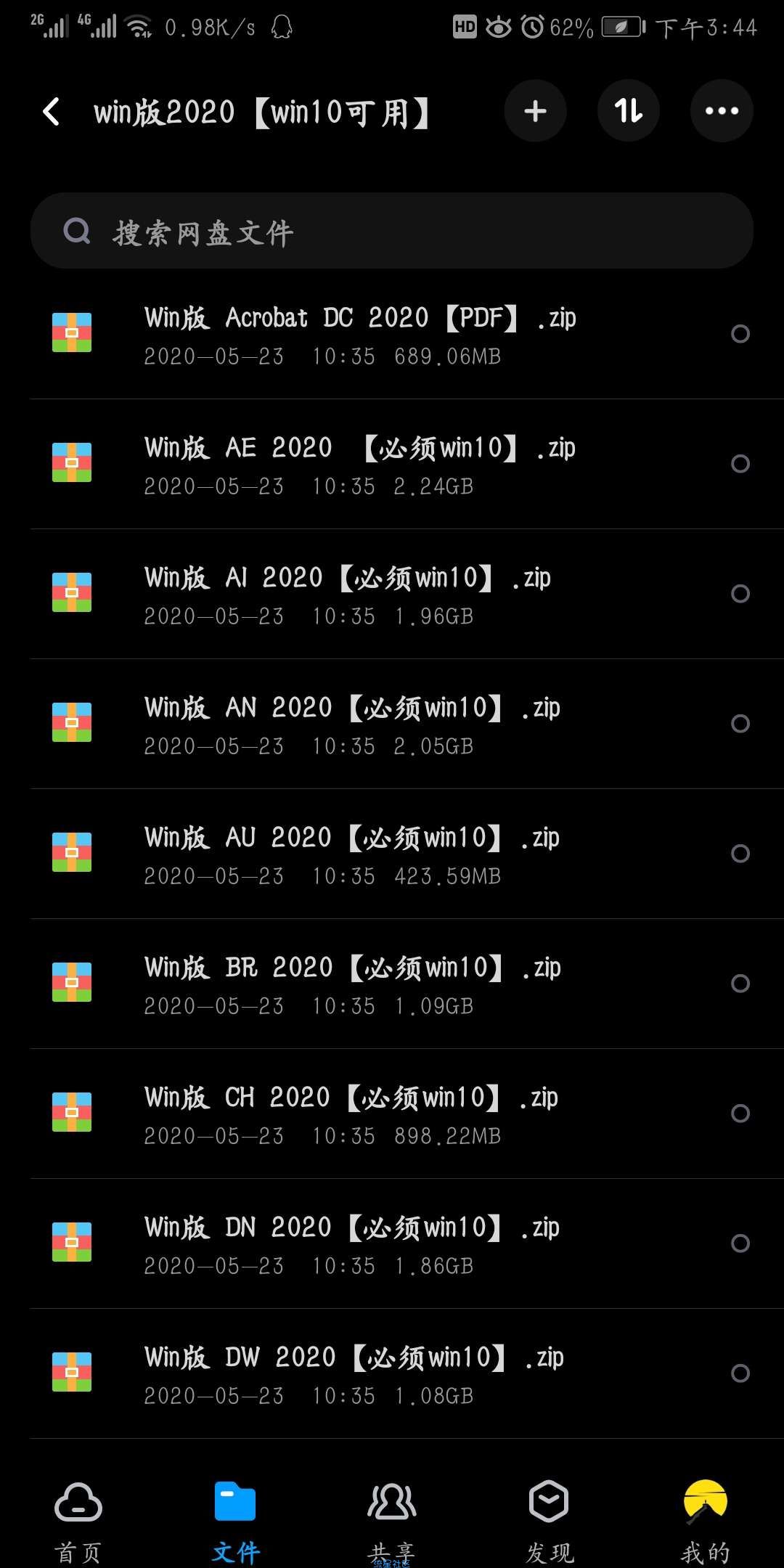Tick the selection circle for AN 2020
The image size is (784, 1568).
click(x=740, y=724)
